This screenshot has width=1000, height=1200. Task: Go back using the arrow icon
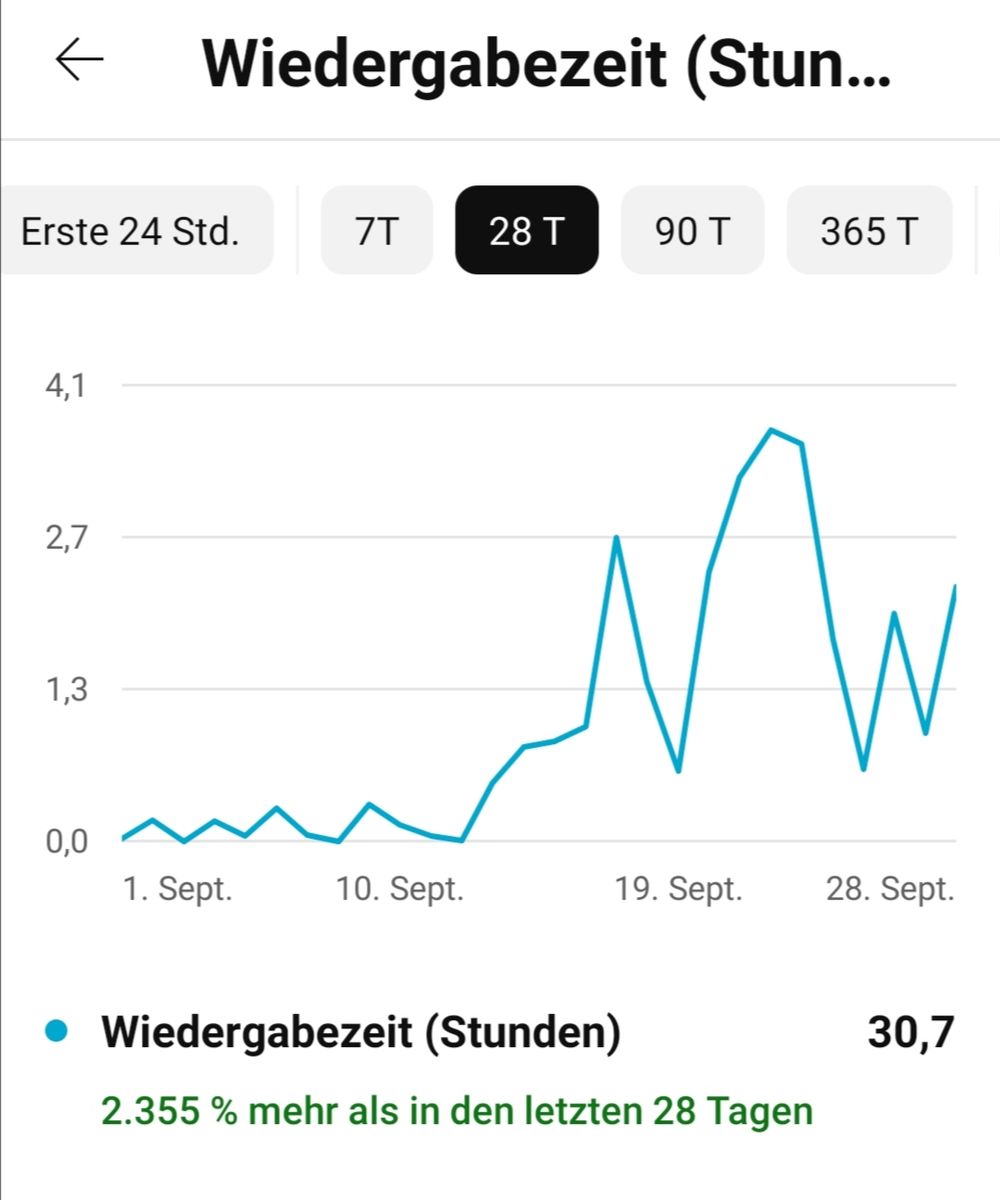(x=80, y=62)
